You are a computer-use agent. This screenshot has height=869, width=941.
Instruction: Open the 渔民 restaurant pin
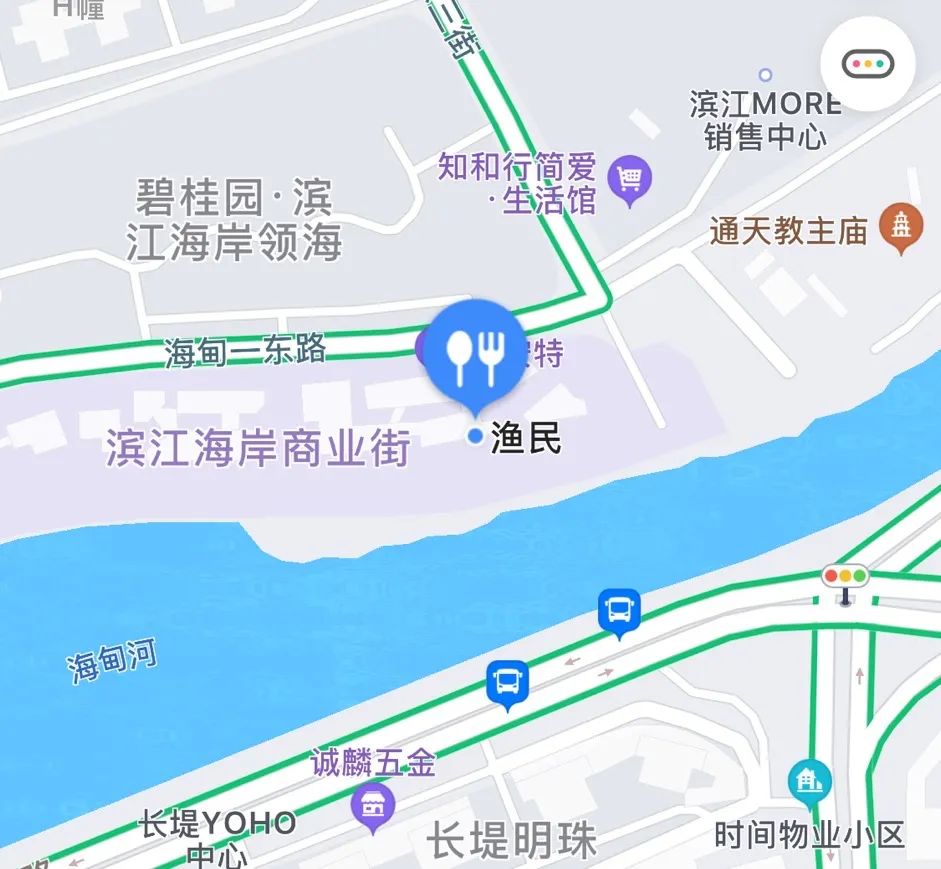pyautogui.click(x=475, y=355)
